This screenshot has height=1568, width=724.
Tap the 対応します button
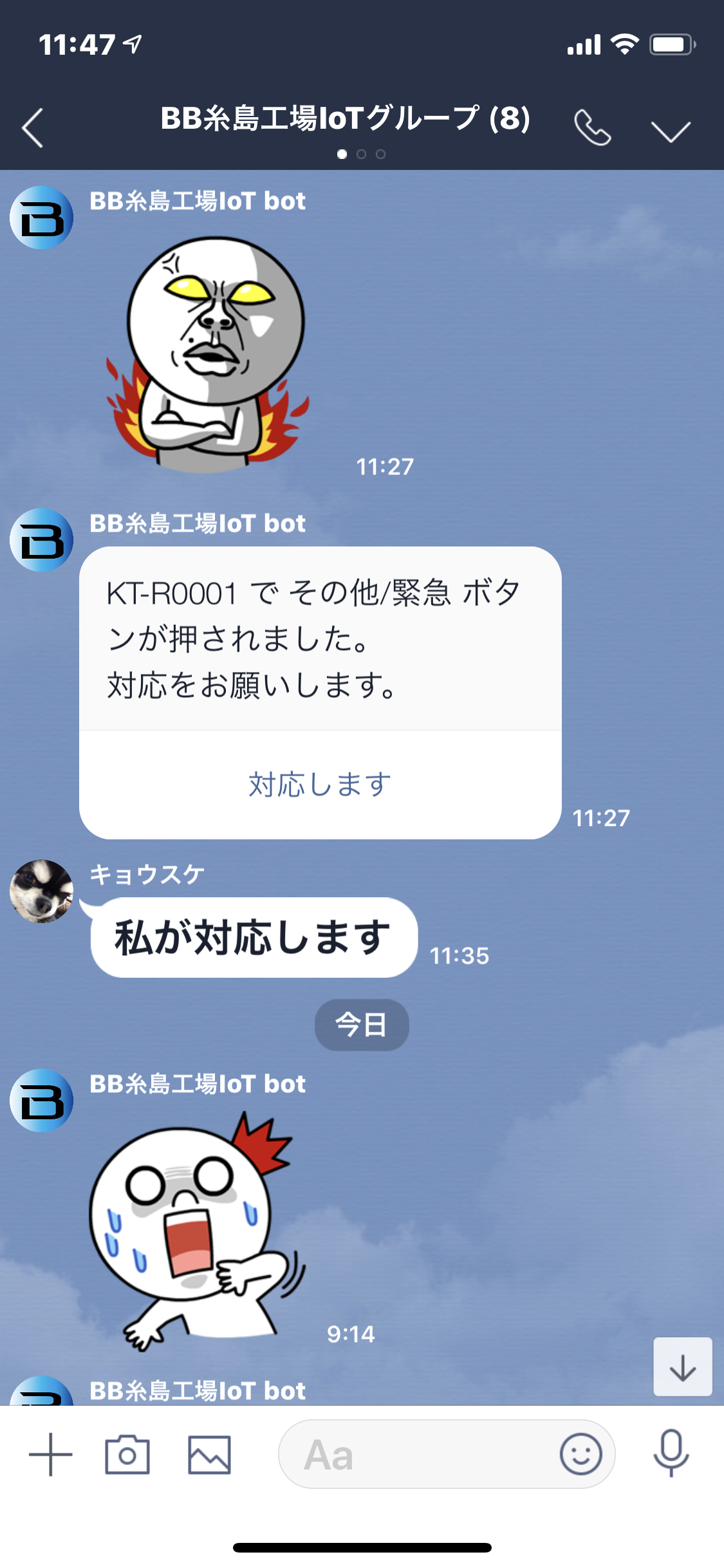coord(320,784)
